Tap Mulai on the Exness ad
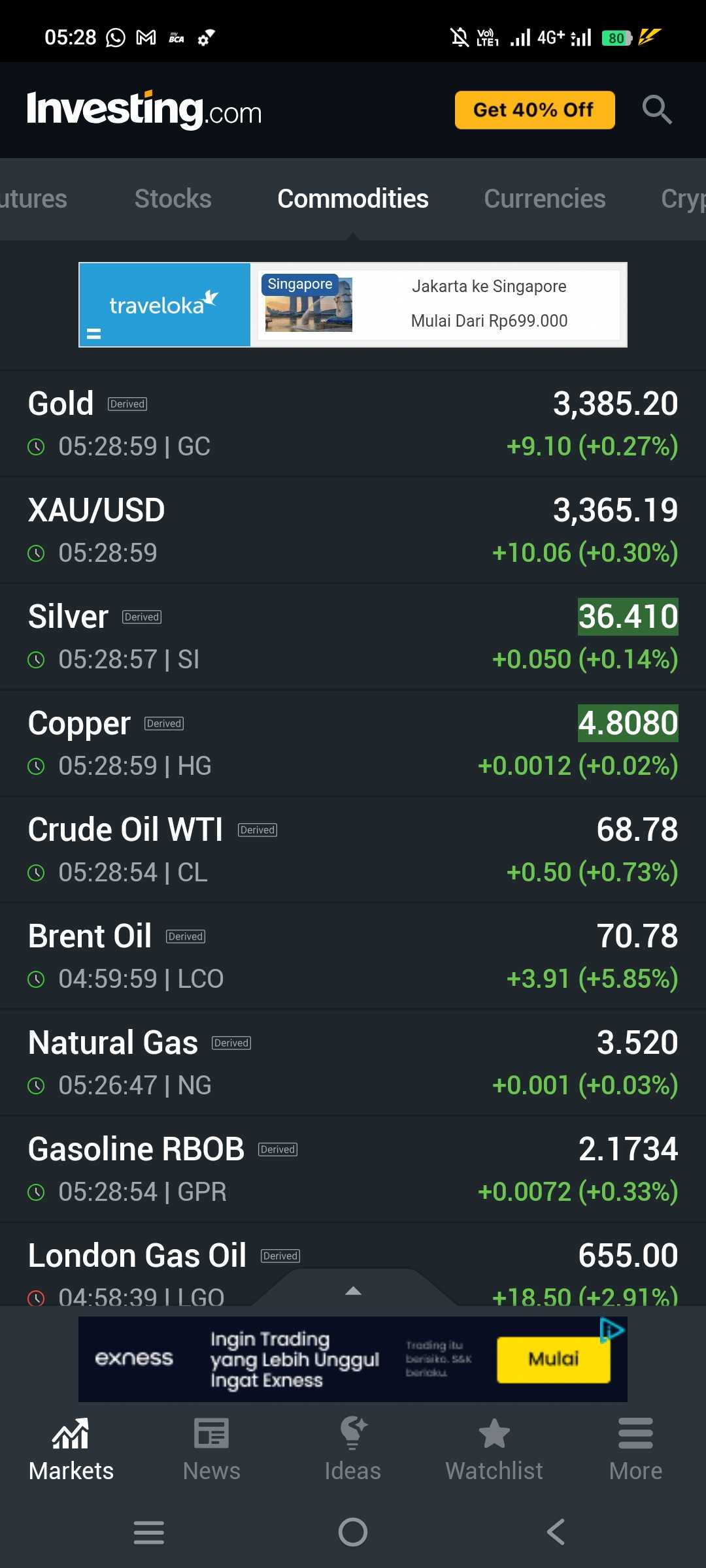The image size is (706, 1568). 553,1360
